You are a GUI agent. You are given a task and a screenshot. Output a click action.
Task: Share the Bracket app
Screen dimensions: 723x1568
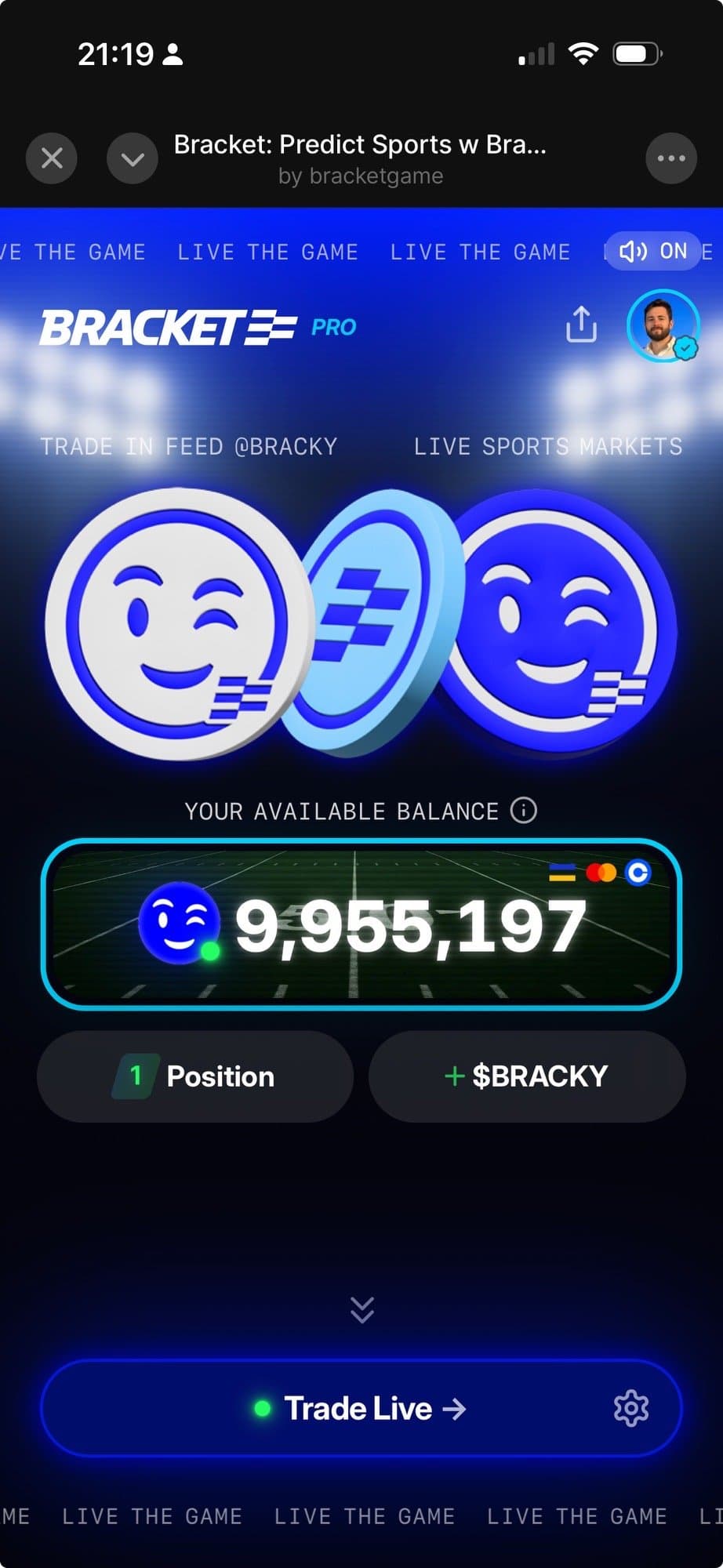[581, 325]
